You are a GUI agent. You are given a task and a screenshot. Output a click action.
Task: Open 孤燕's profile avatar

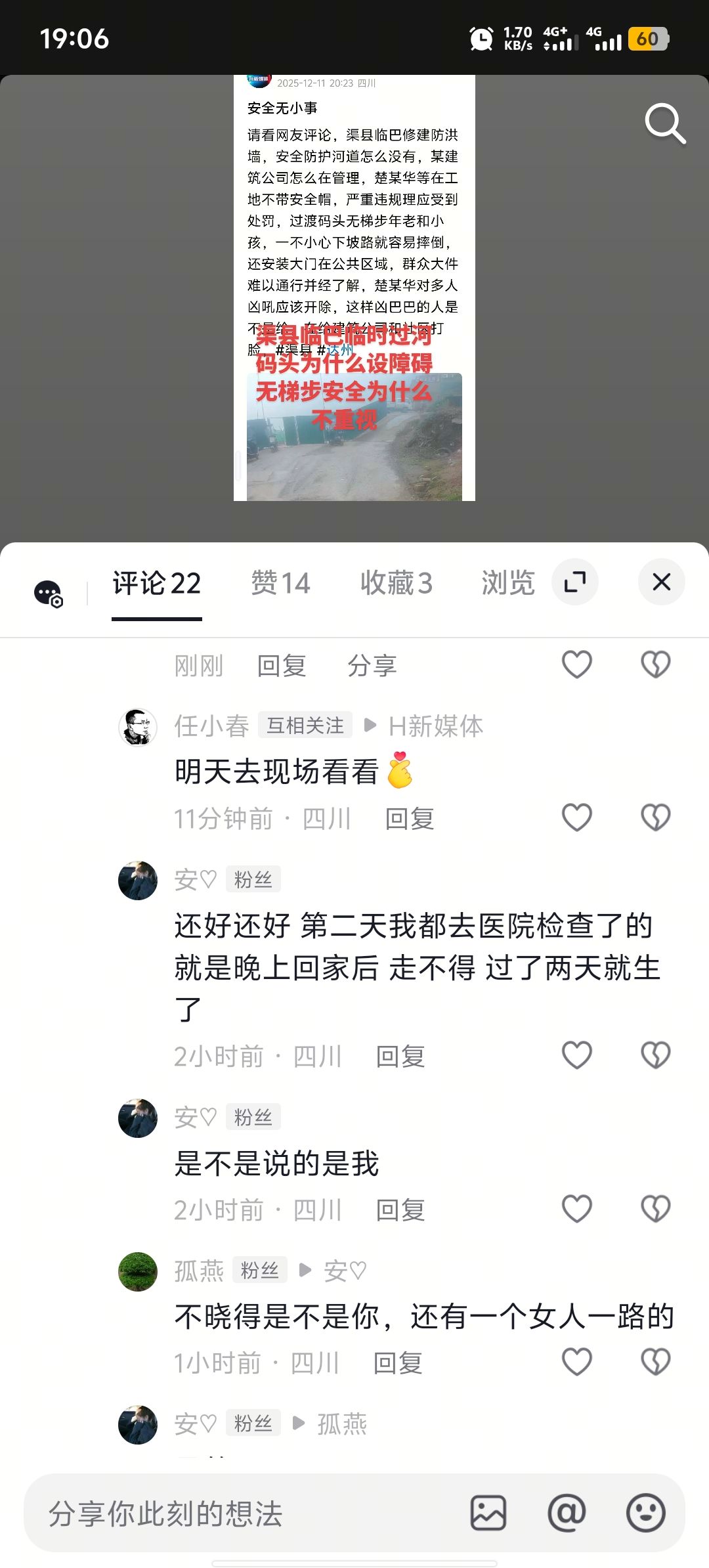pyautogui.click(x=138, y=1272)
